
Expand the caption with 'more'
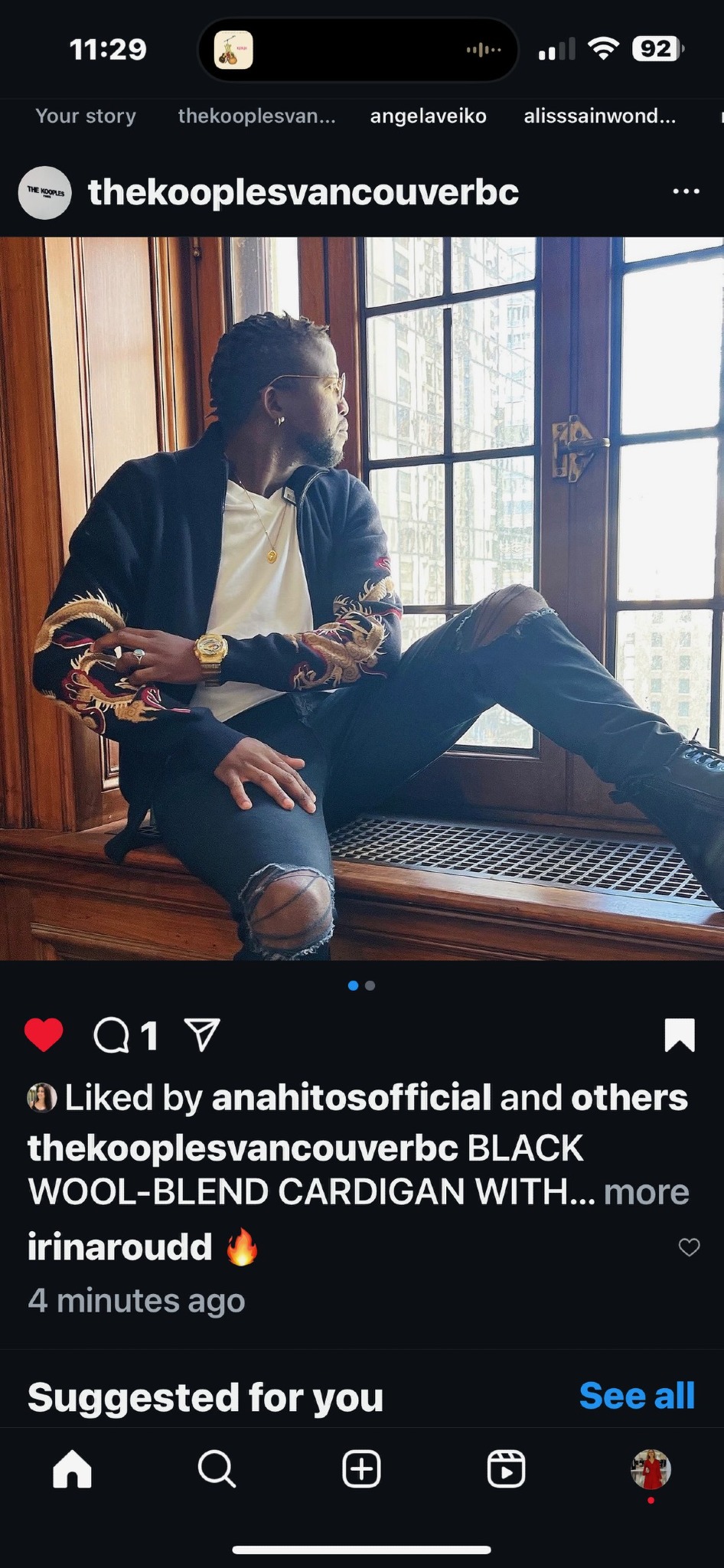pos(646,1192)
